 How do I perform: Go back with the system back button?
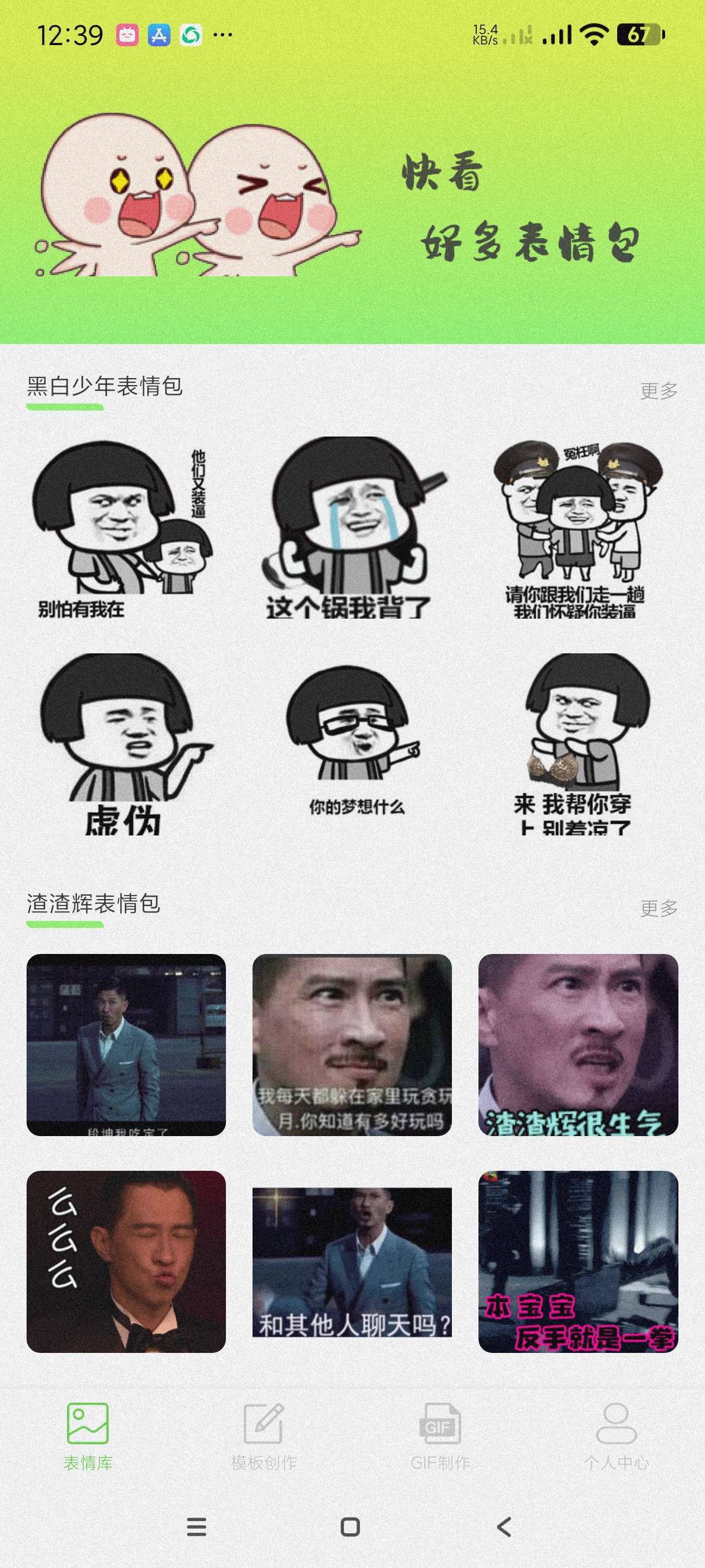504,1526
